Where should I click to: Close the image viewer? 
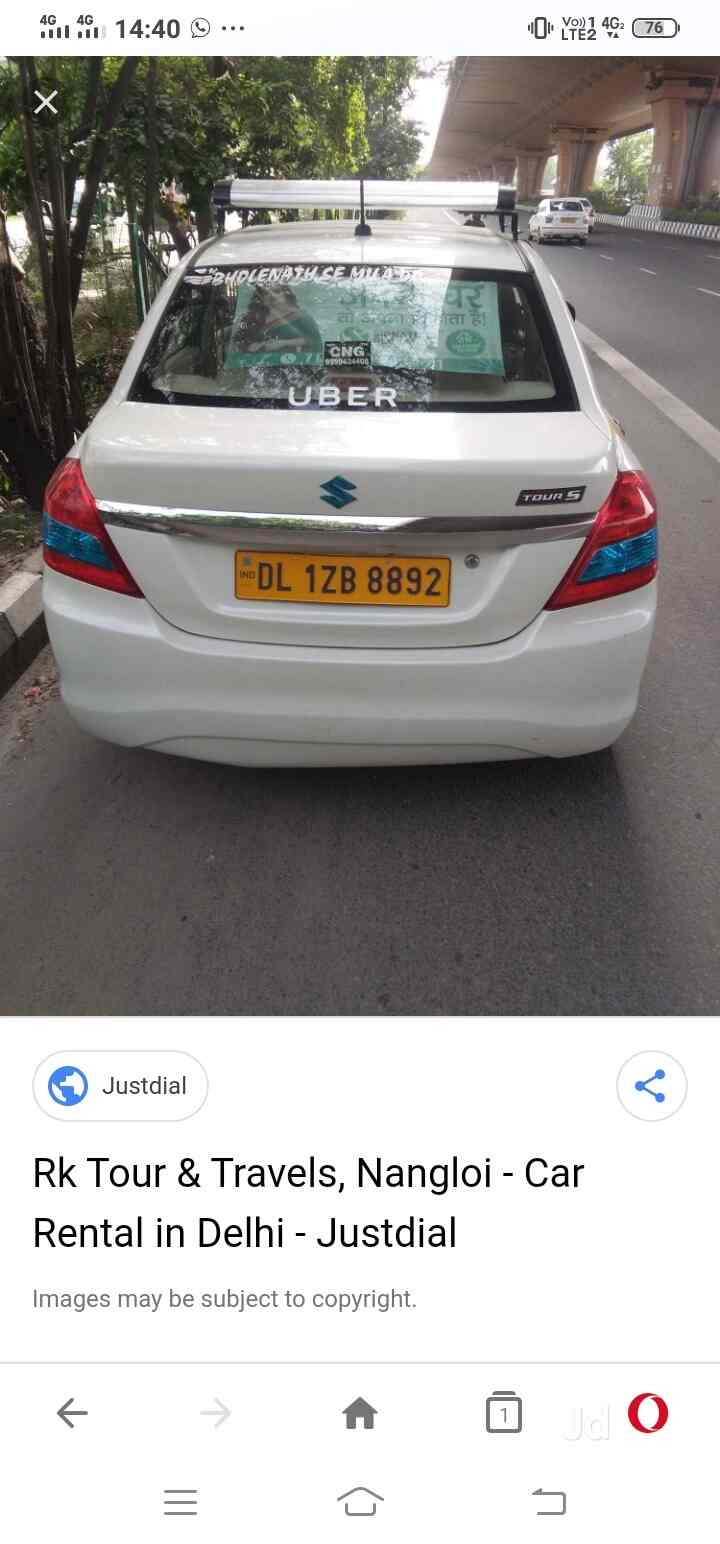coord(46,102)
